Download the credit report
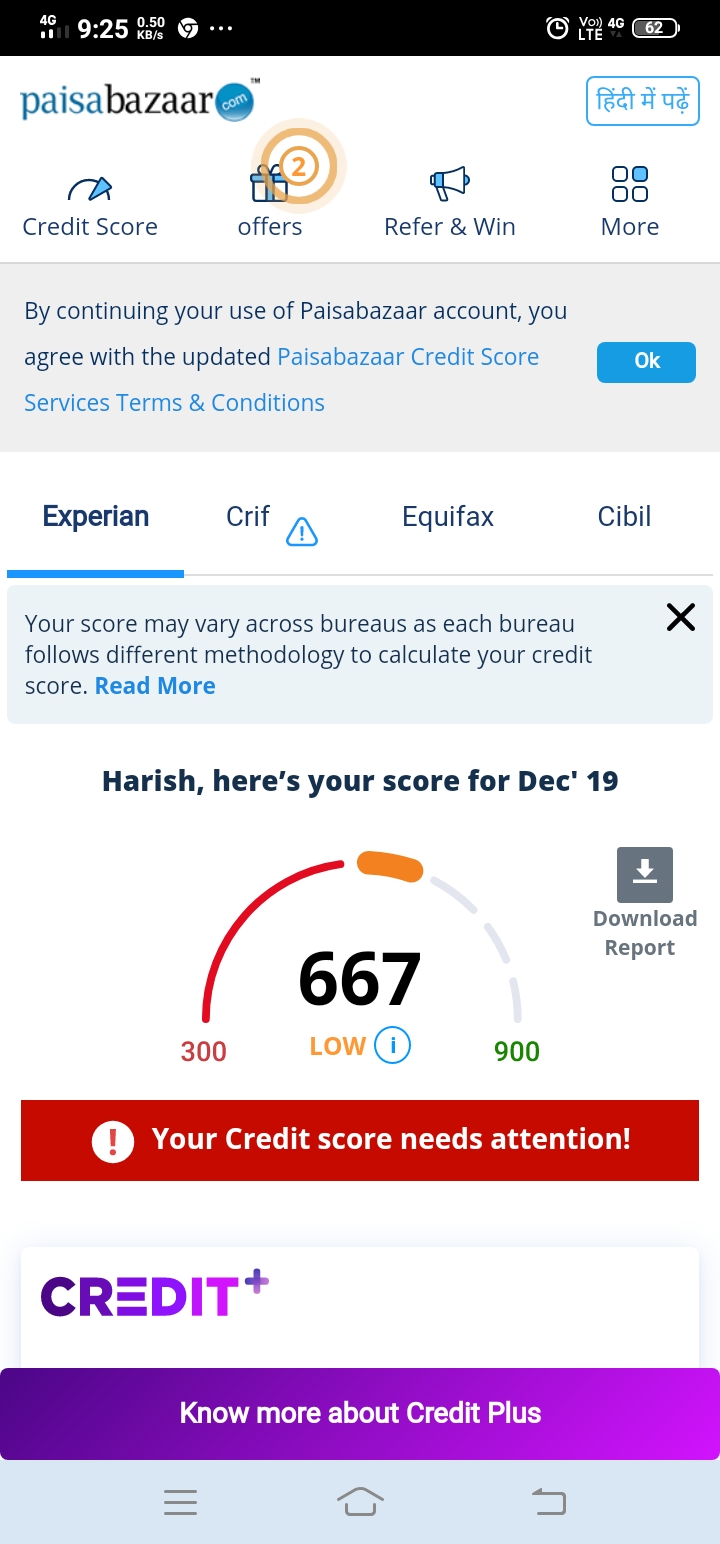The image size is (720, 1544). 645,903
